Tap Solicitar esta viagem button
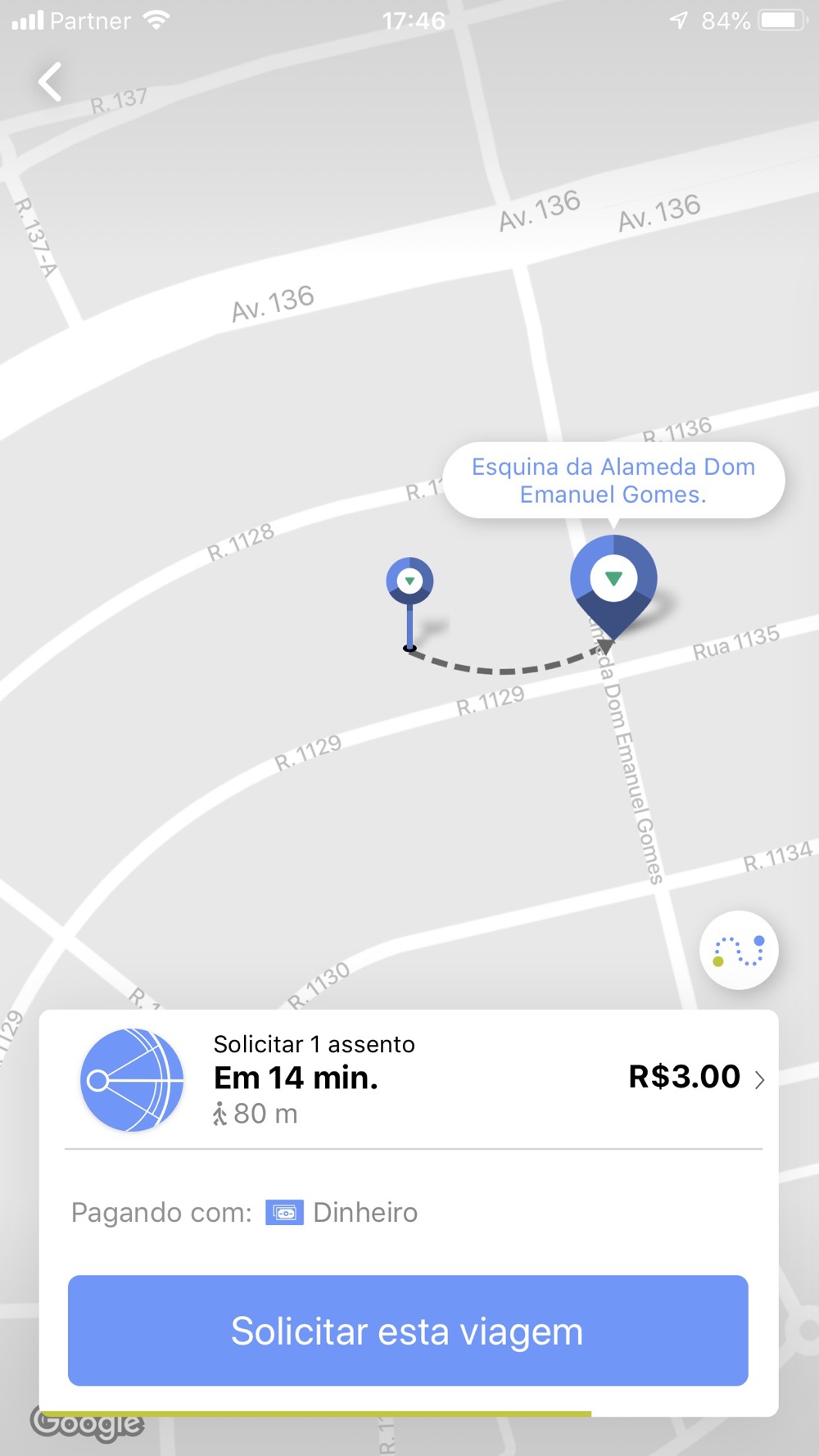Image resolution: width=819 pixels, height=1456 pixels. click(x=408, y=1330)
